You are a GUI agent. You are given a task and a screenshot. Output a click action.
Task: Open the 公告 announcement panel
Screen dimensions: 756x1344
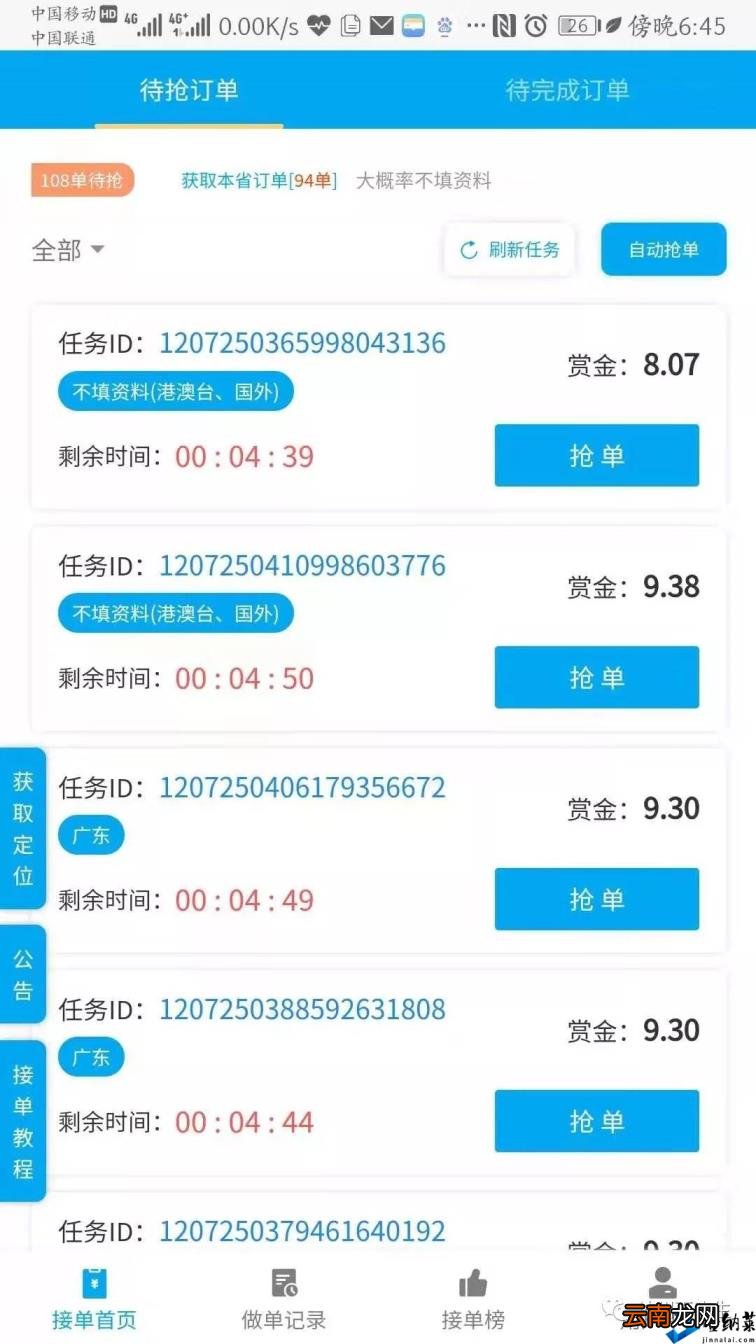(22, 972)
